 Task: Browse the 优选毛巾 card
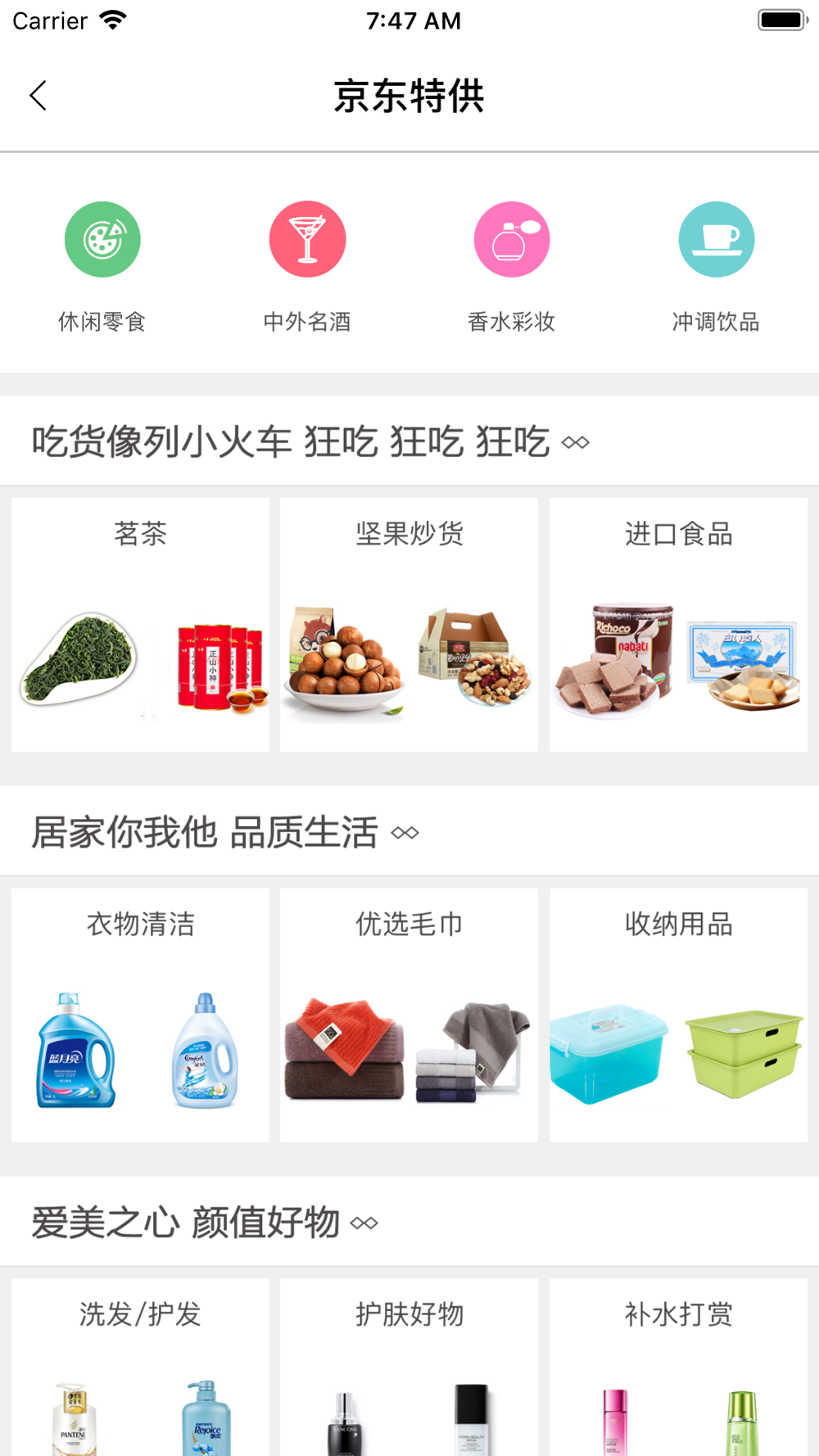pyautogui.click(x=409, y=1015)
